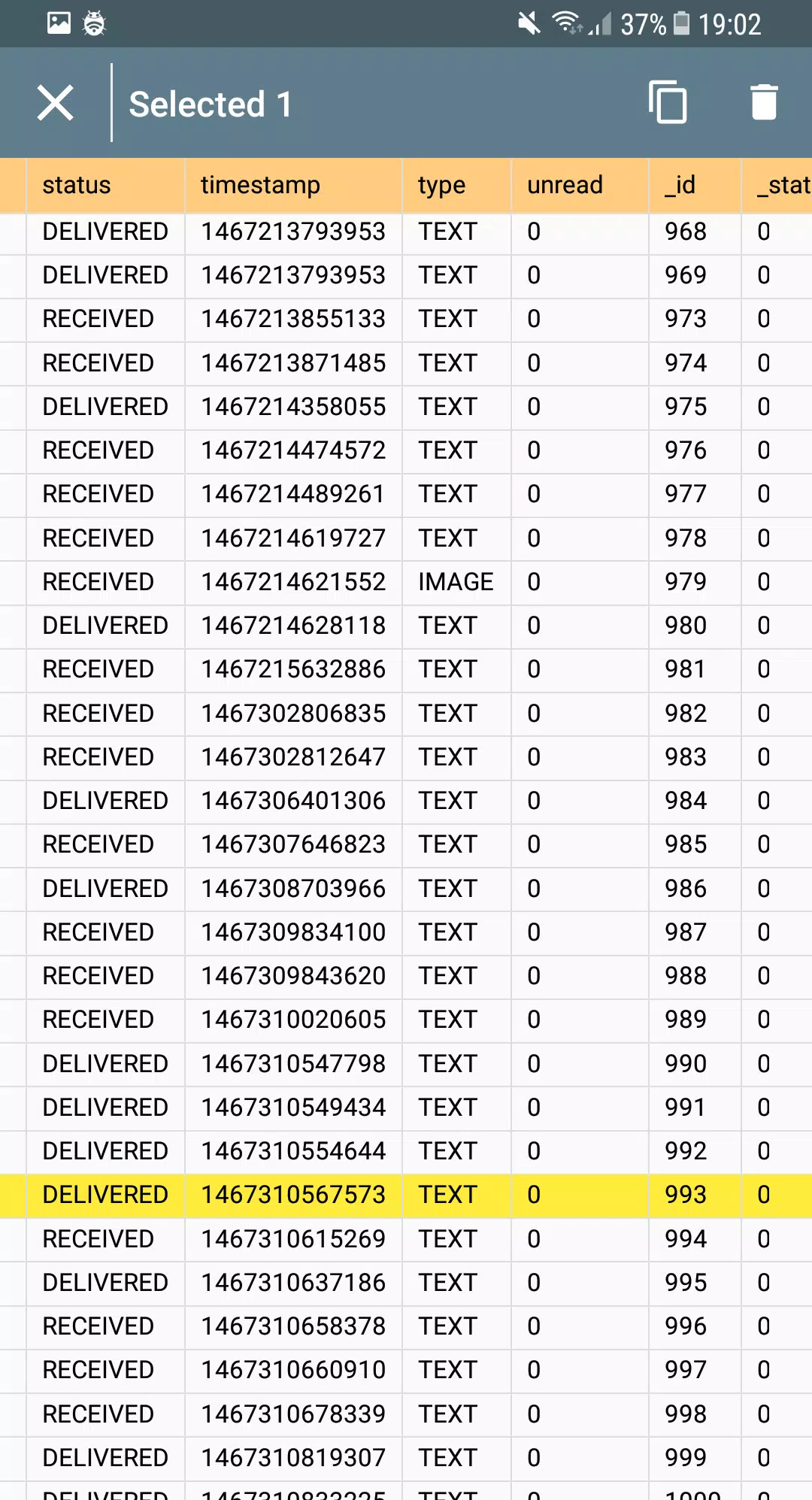This screenshot has height=1500, width=812.
Task: Select the row with _id 999
Action: coord(406,1458)
